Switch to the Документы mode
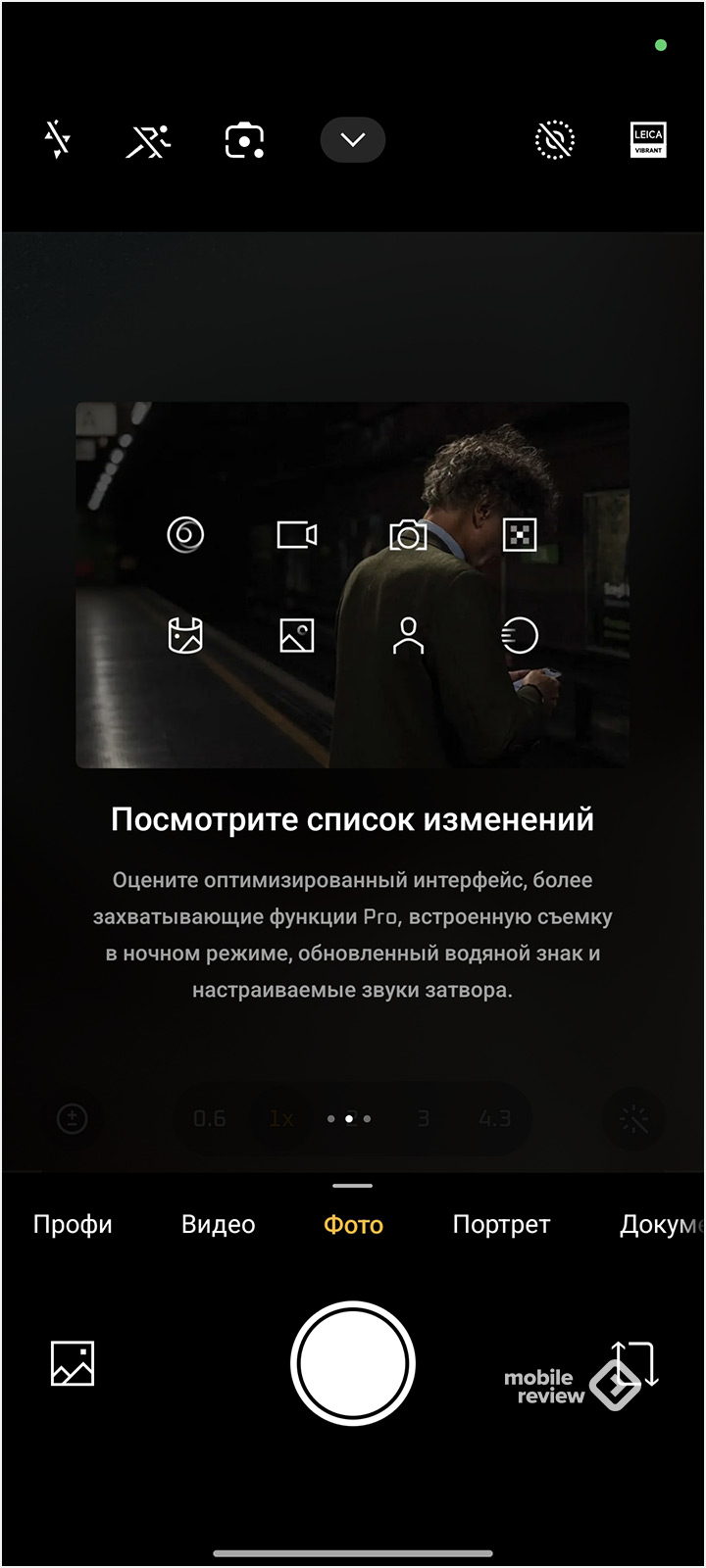706x1568 pixels. tap(660, 1224)
